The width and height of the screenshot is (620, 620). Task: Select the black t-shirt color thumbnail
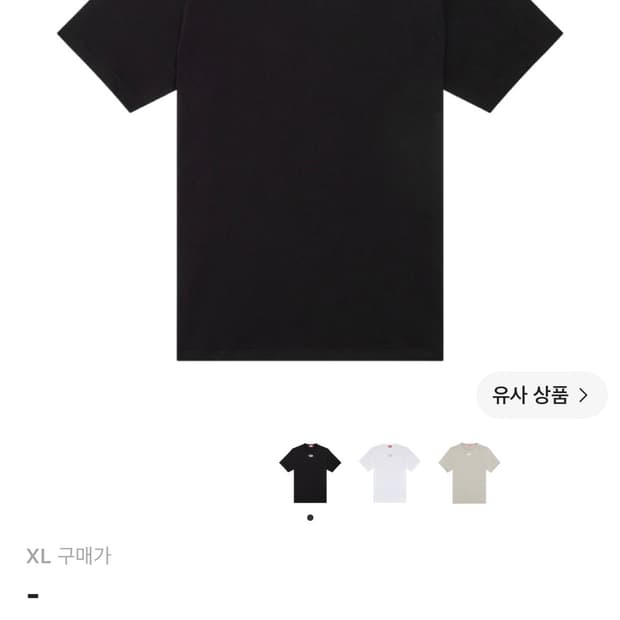click(x=310, y=473)
